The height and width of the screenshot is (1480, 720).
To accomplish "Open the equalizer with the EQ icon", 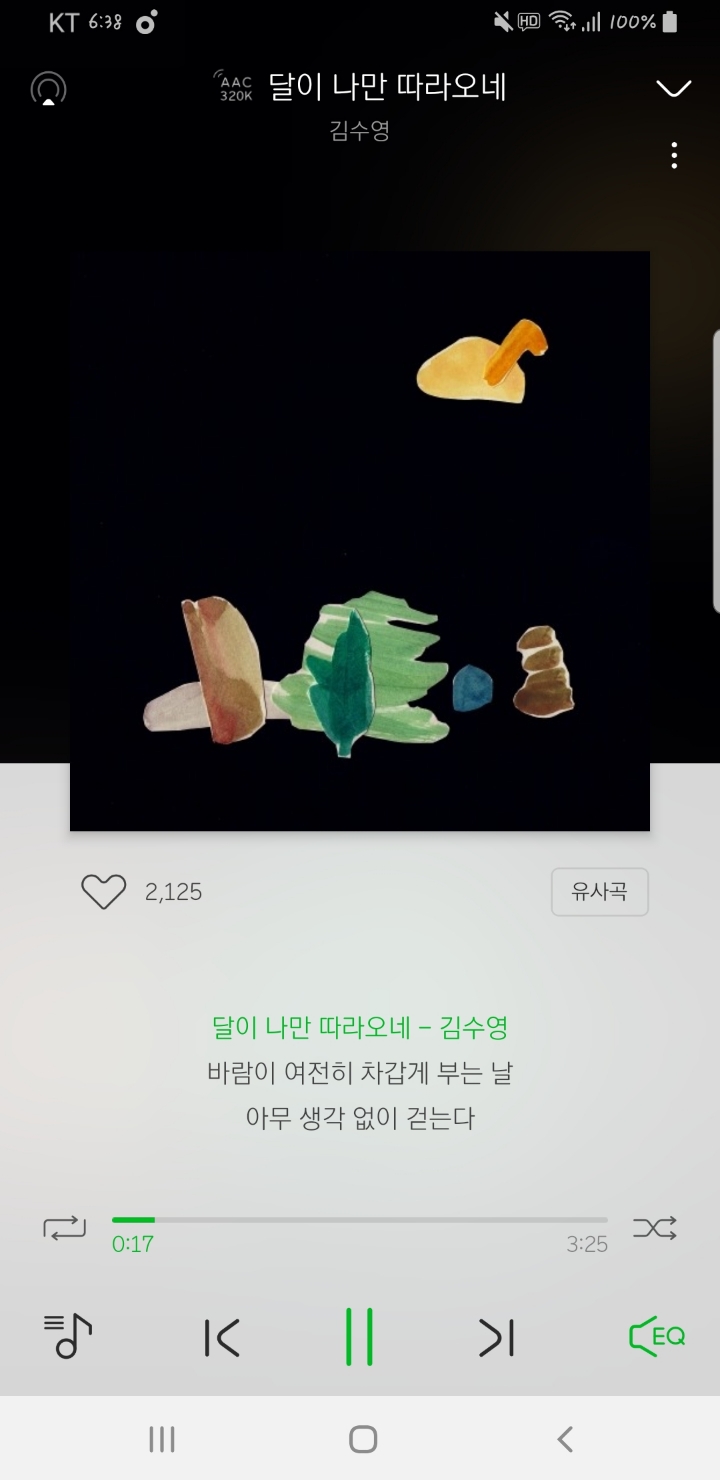I will click(x=655, y=1335).
